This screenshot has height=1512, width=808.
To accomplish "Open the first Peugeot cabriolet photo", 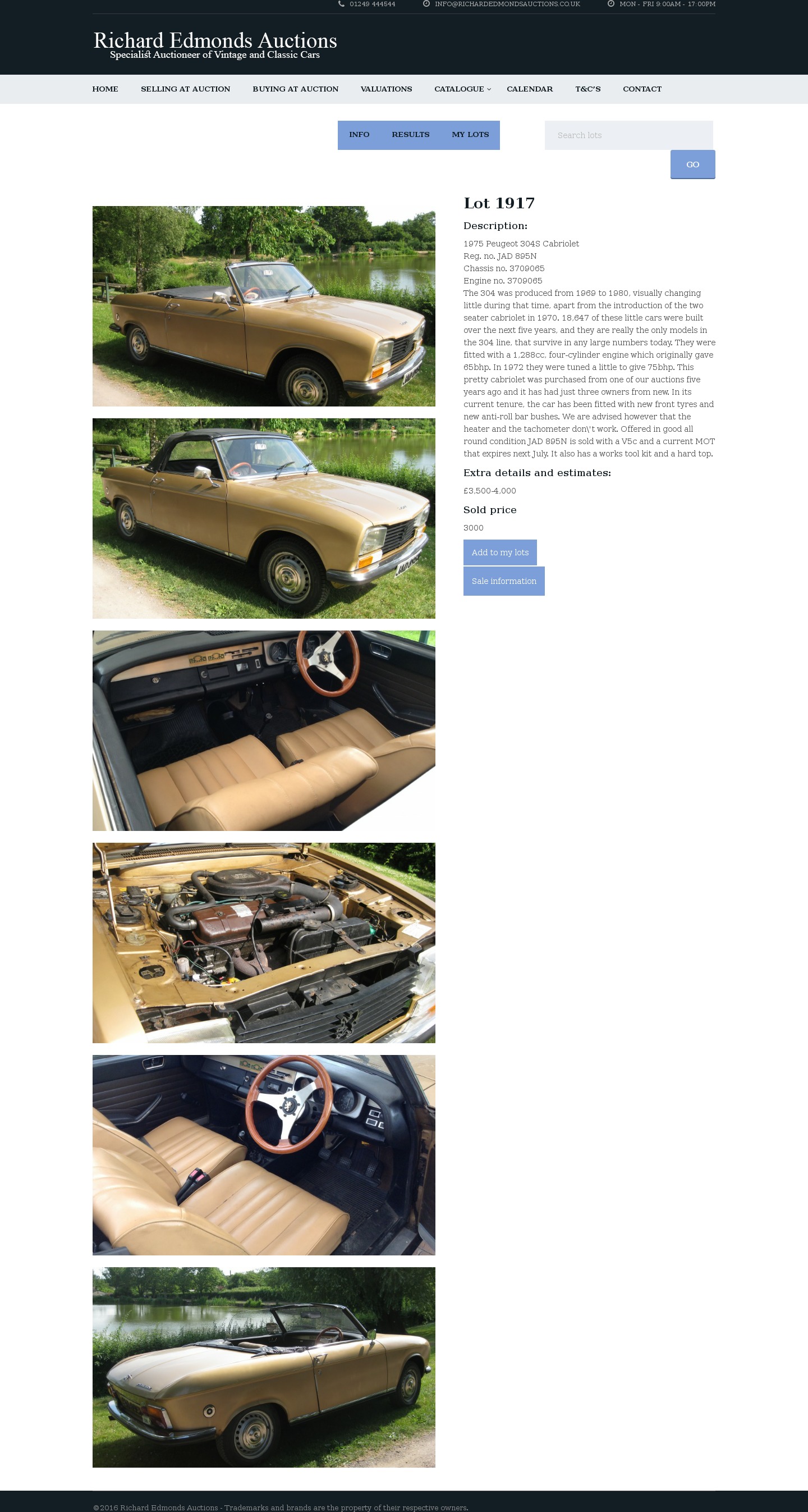I will 264,306.
